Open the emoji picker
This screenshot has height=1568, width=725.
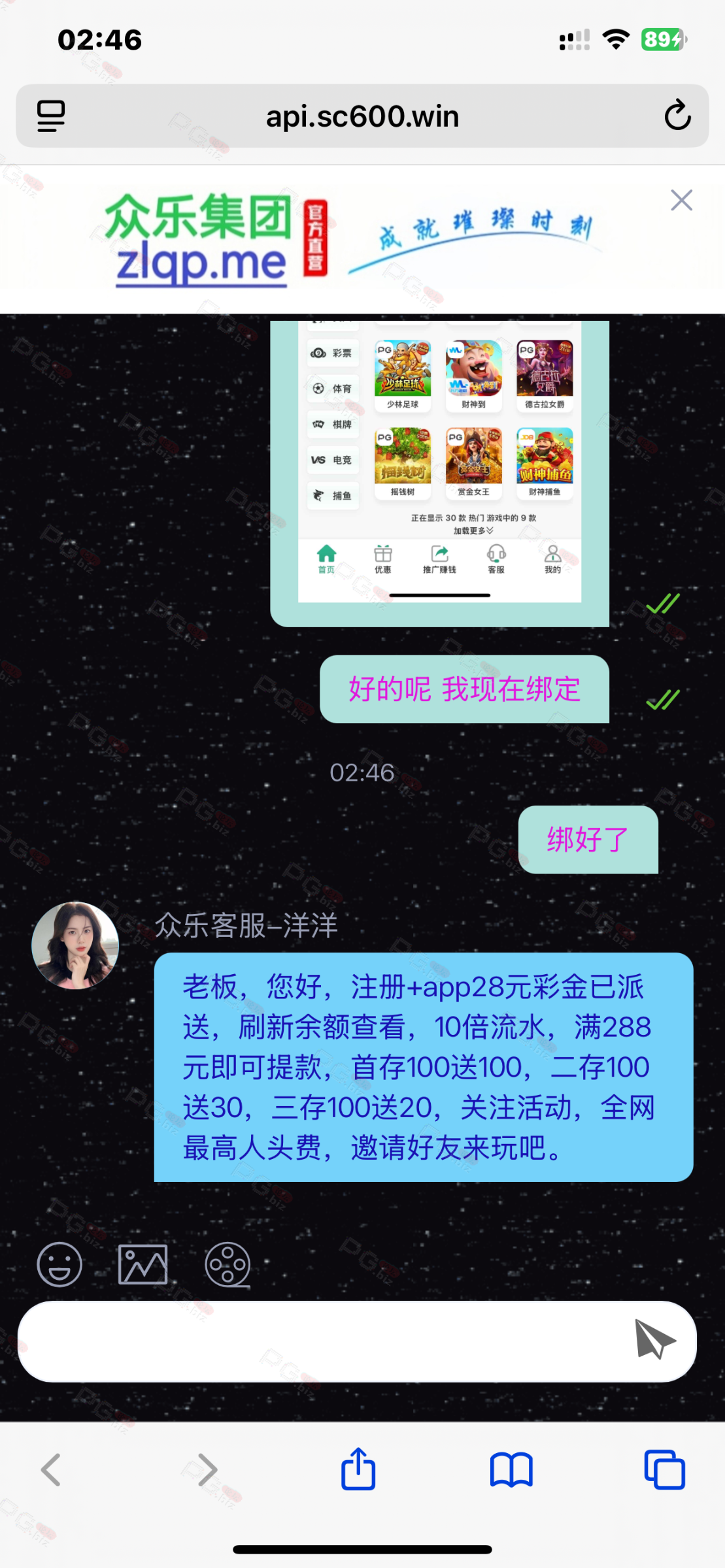coord(59,1264)
